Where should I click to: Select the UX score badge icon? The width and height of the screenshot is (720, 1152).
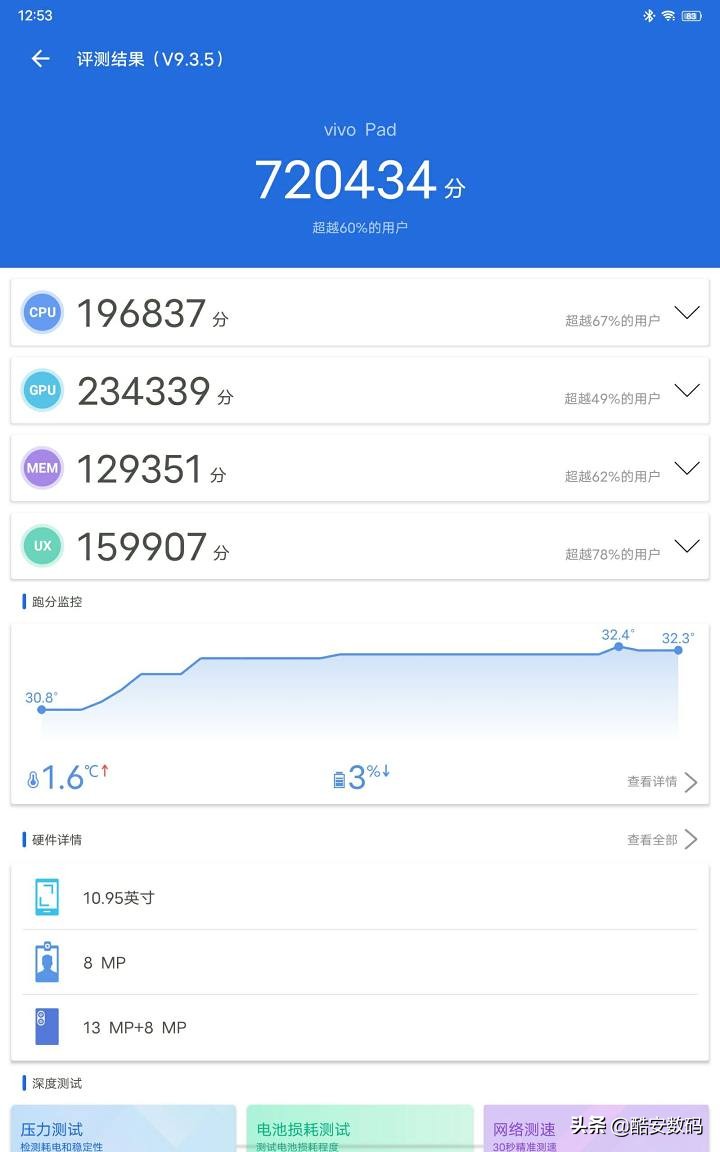coord(42,546)
